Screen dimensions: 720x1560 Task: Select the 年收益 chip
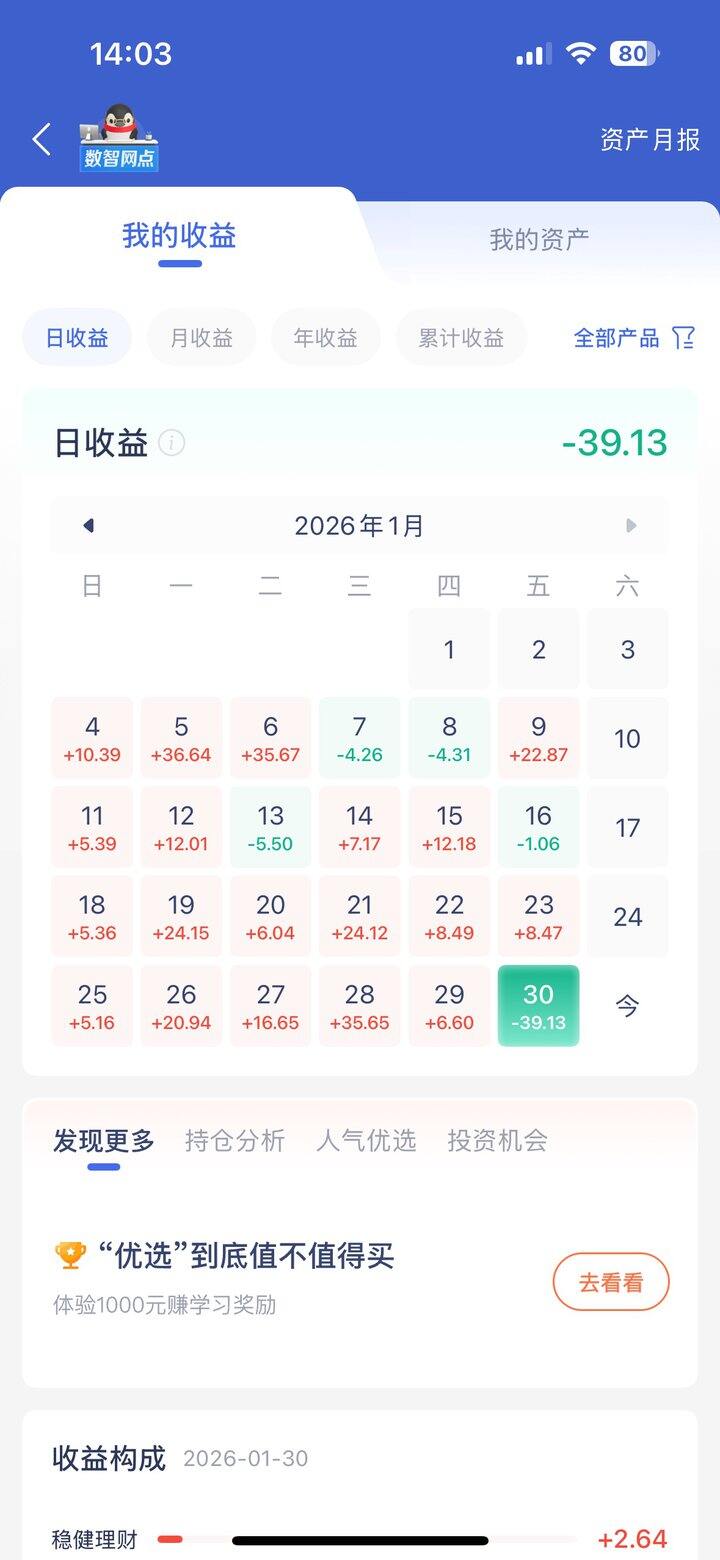click(x=325, y=338)
